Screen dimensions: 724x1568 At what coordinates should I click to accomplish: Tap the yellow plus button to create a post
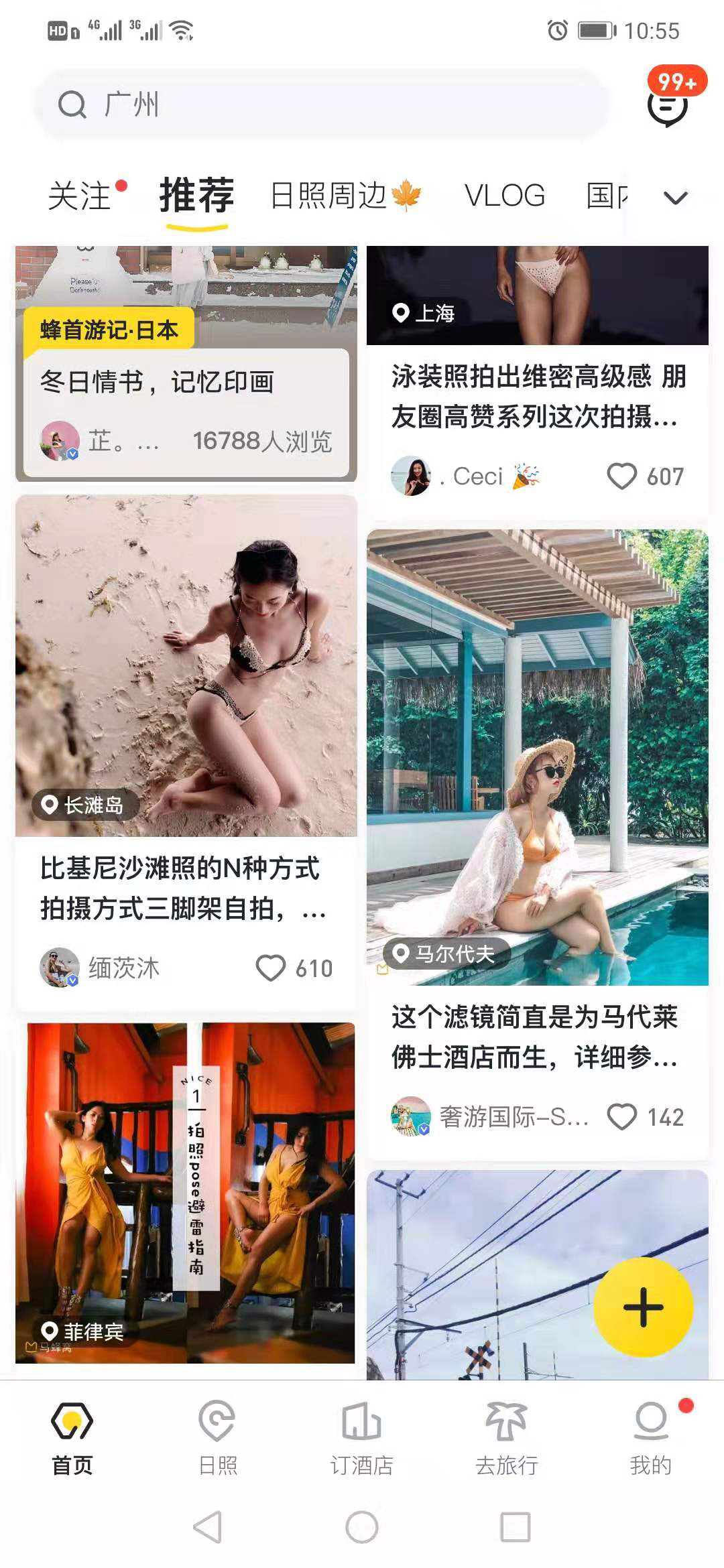(644, 1307)
